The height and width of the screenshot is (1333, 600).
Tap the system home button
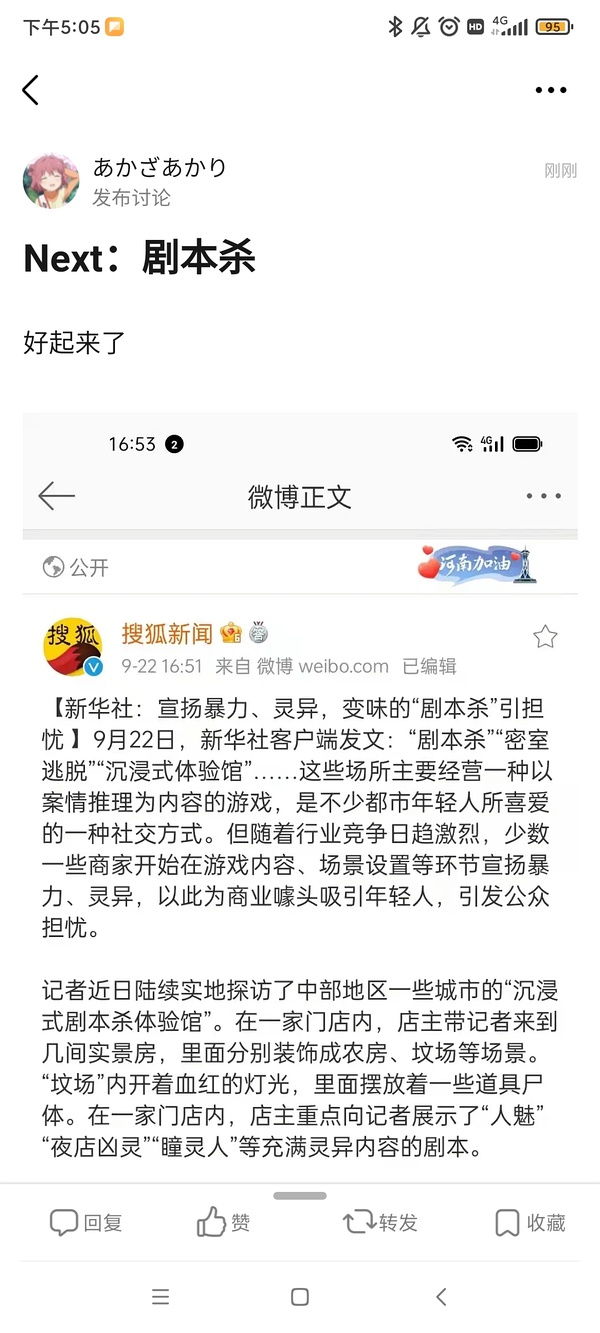(300, 1297)
